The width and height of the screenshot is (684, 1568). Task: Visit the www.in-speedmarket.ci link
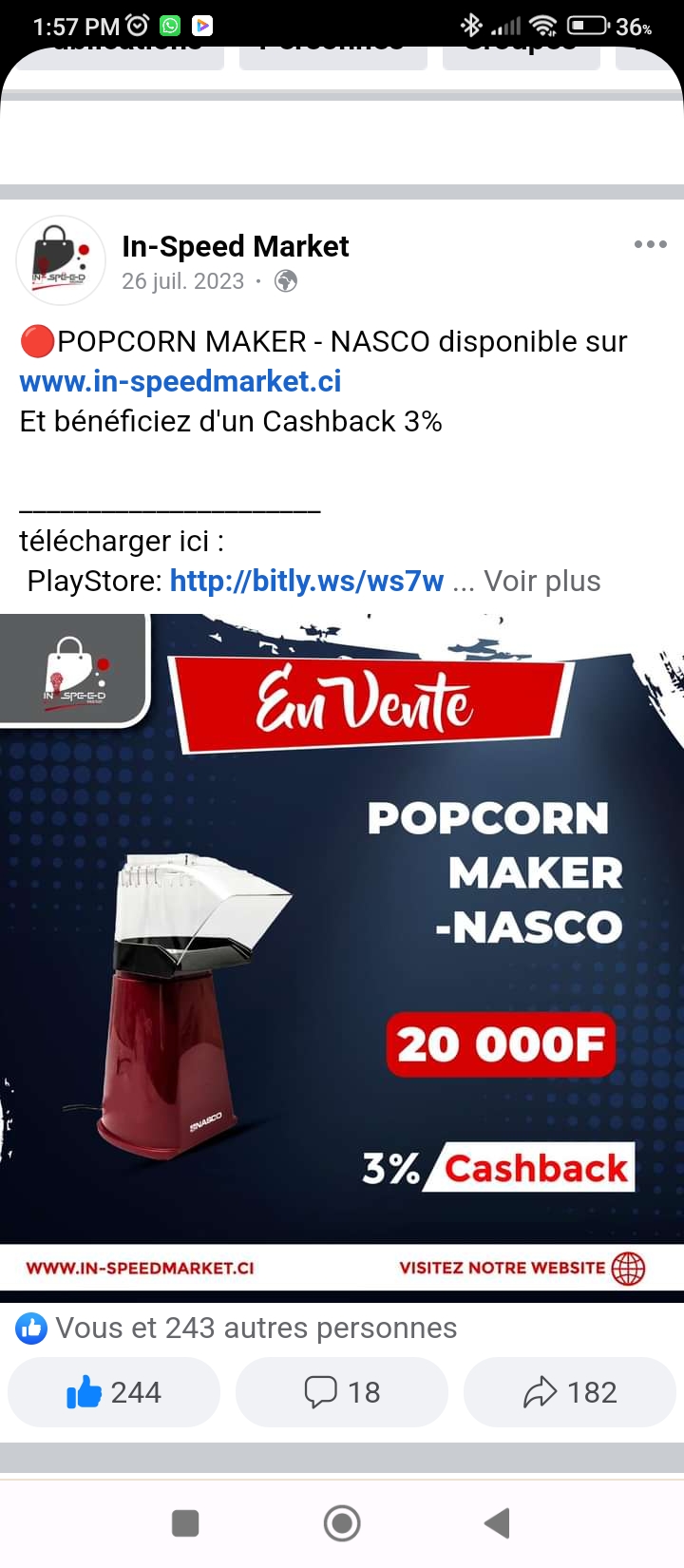[x=180, y=381]
